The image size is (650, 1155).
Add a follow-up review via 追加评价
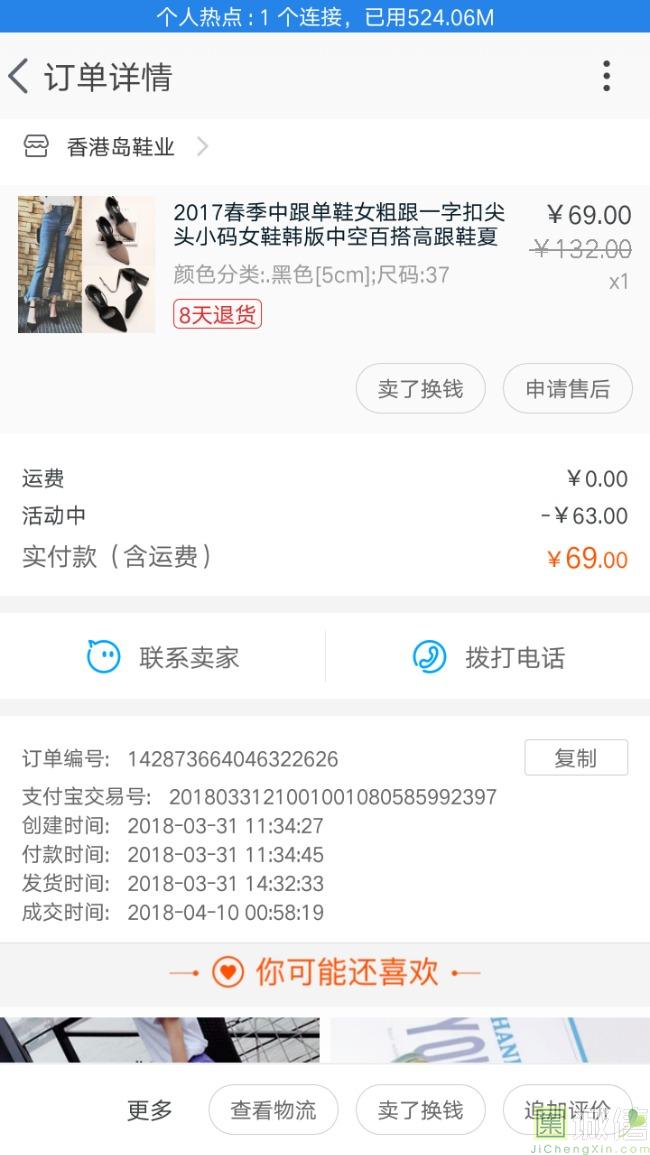[567, 1110]
